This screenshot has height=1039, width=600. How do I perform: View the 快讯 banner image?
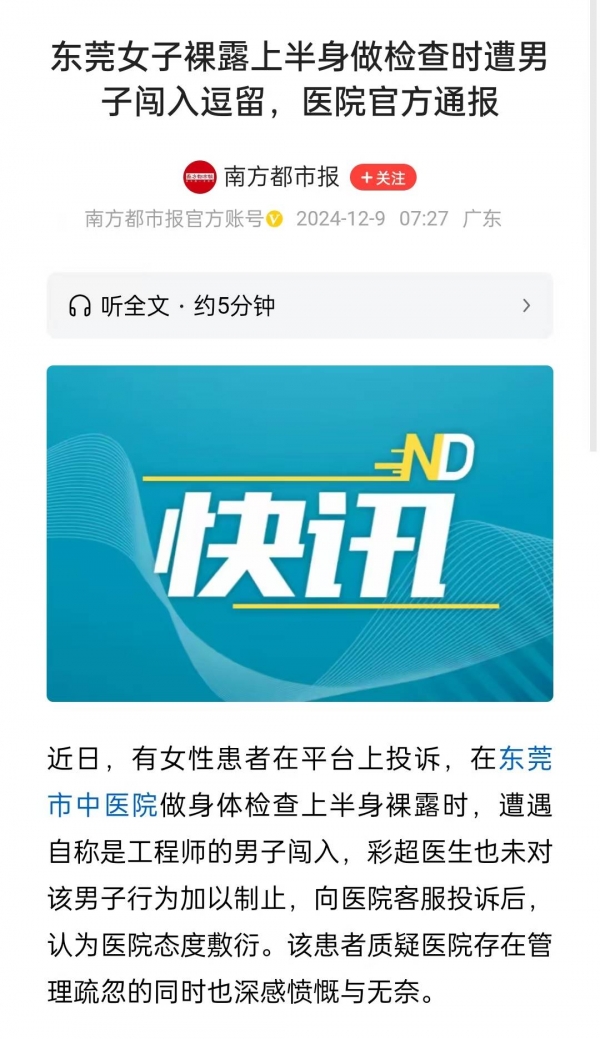click(x=299, y=532)
